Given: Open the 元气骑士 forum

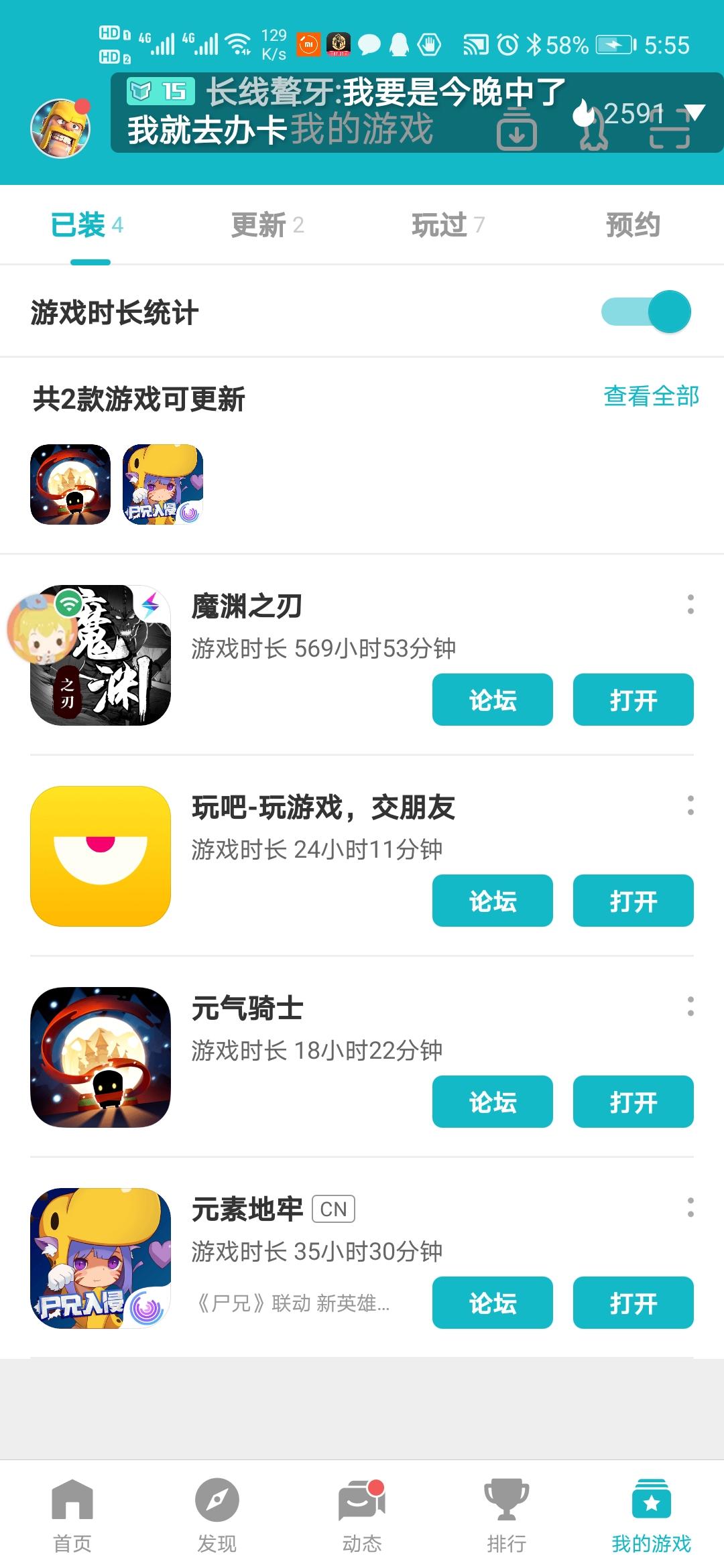Looking at the screenshot, I should [x=493, y=1102].
